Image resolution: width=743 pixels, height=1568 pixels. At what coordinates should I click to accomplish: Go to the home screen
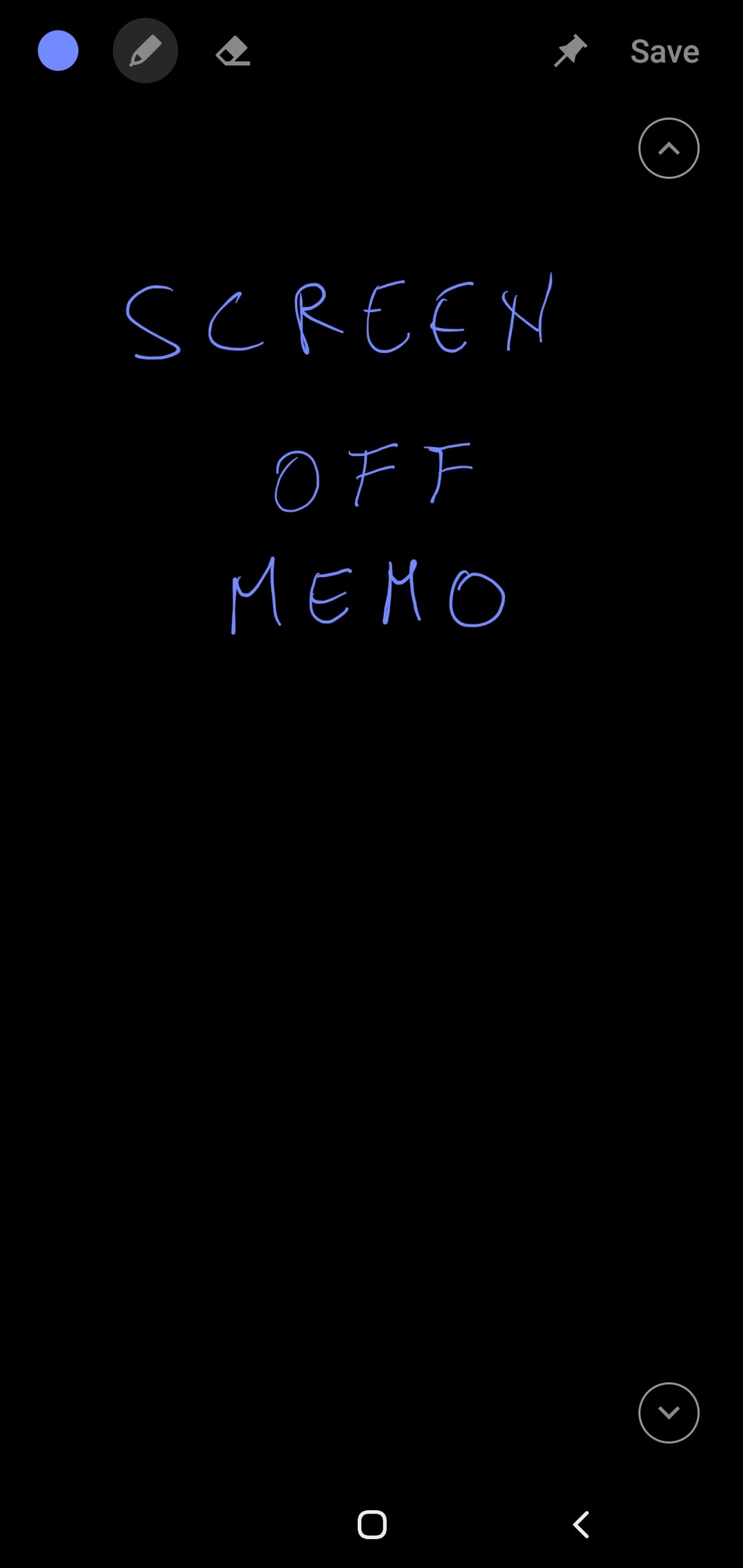[372, 1525]
